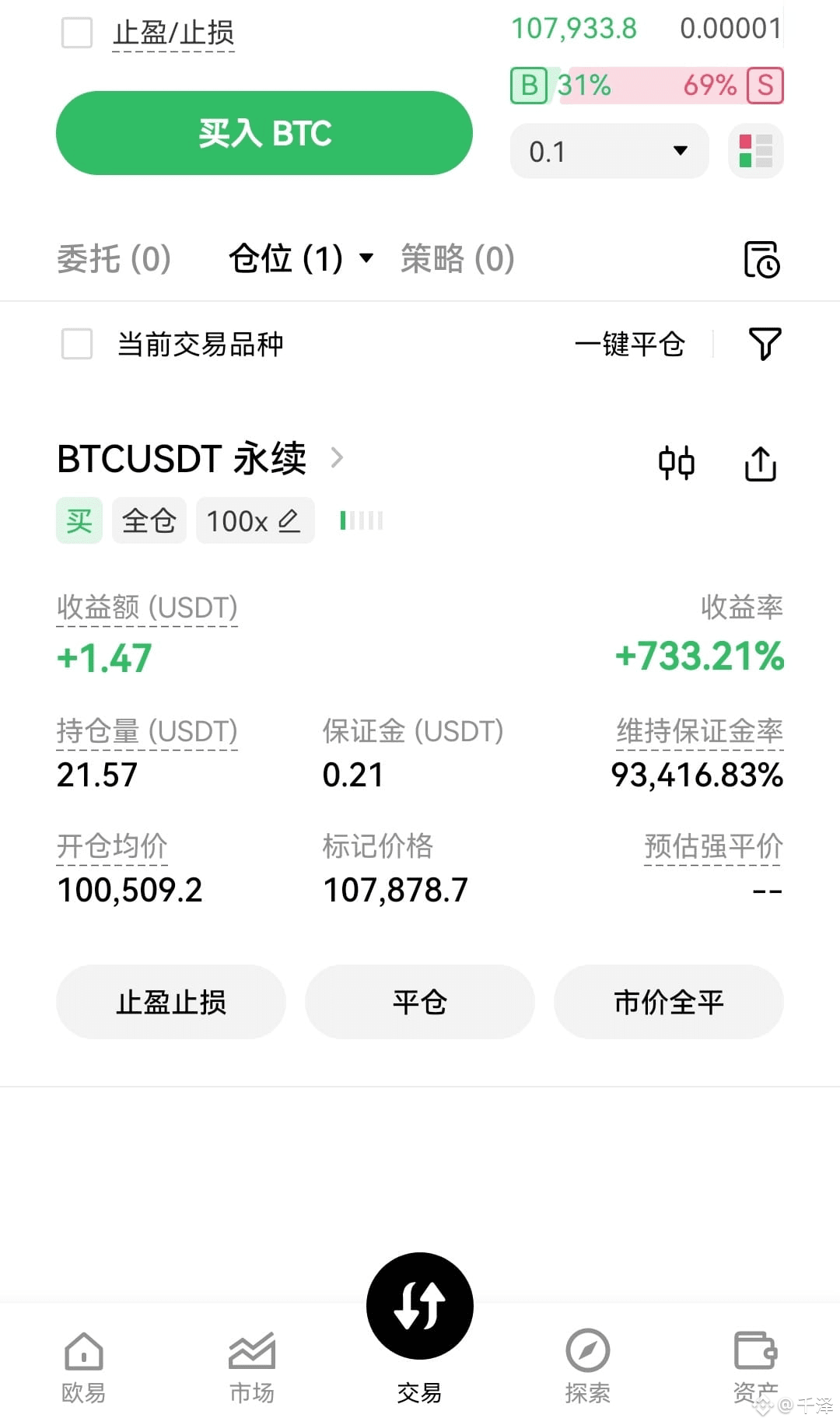Open the candlestick chart icon
This screenshot has width=840, height=1425.
tap(676, 464)
